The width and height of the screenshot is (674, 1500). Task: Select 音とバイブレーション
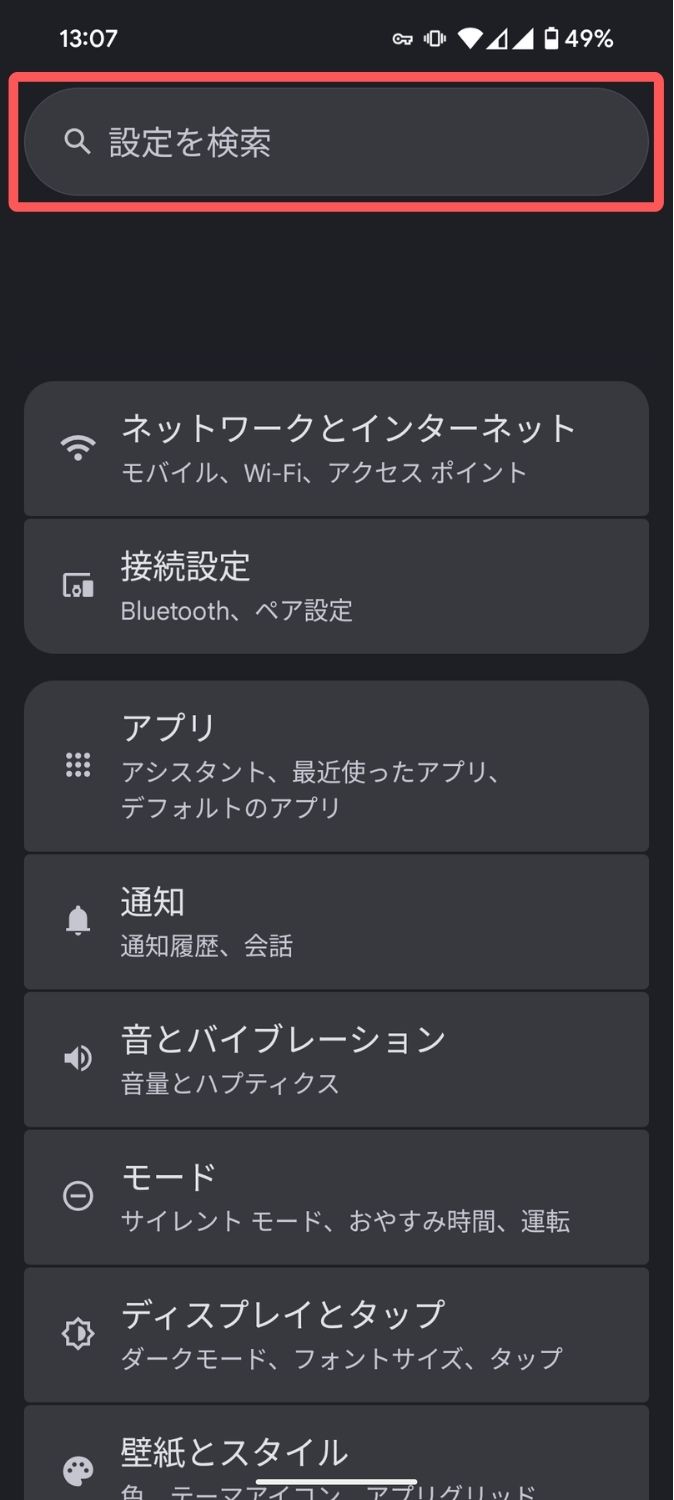coord(336,1060)
